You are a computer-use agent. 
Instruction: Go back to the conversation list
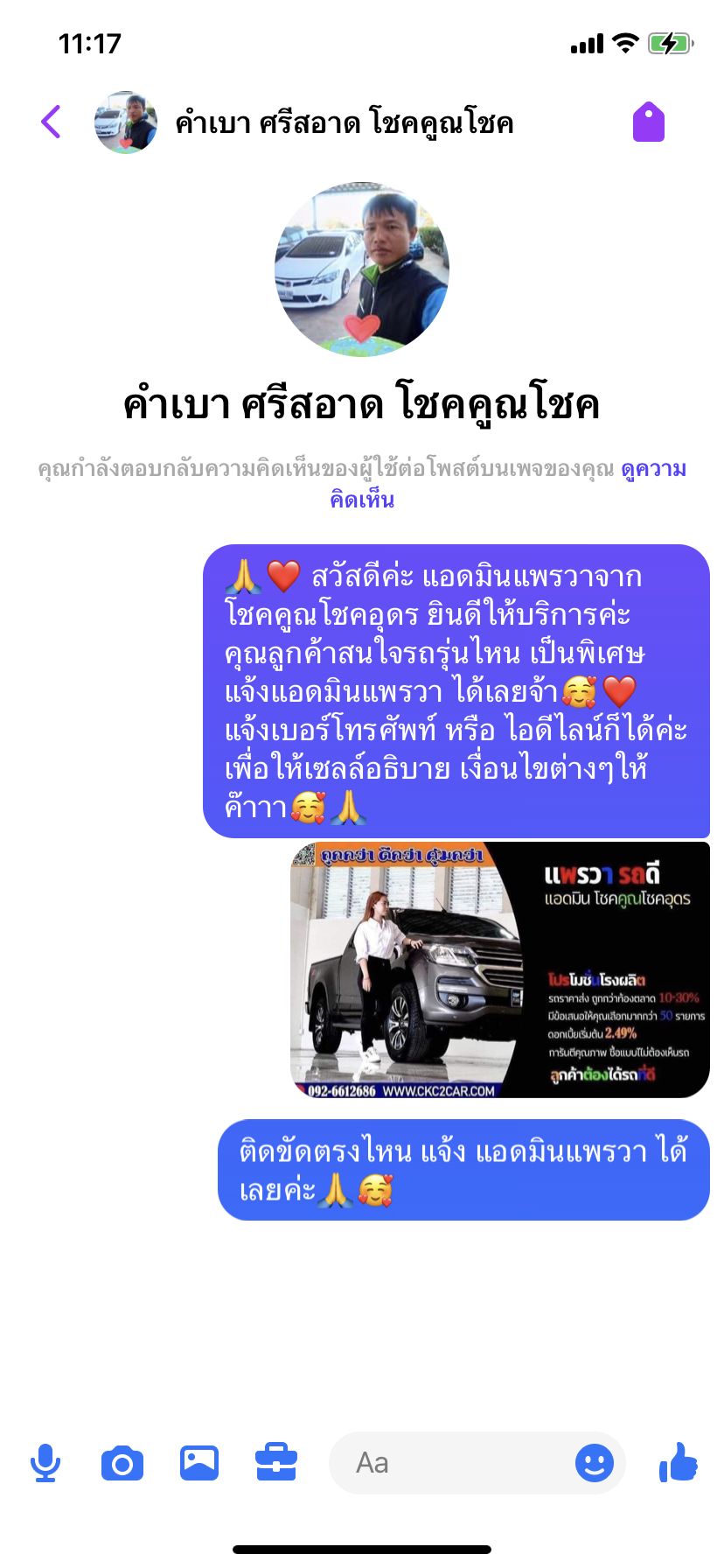(52, 122)
